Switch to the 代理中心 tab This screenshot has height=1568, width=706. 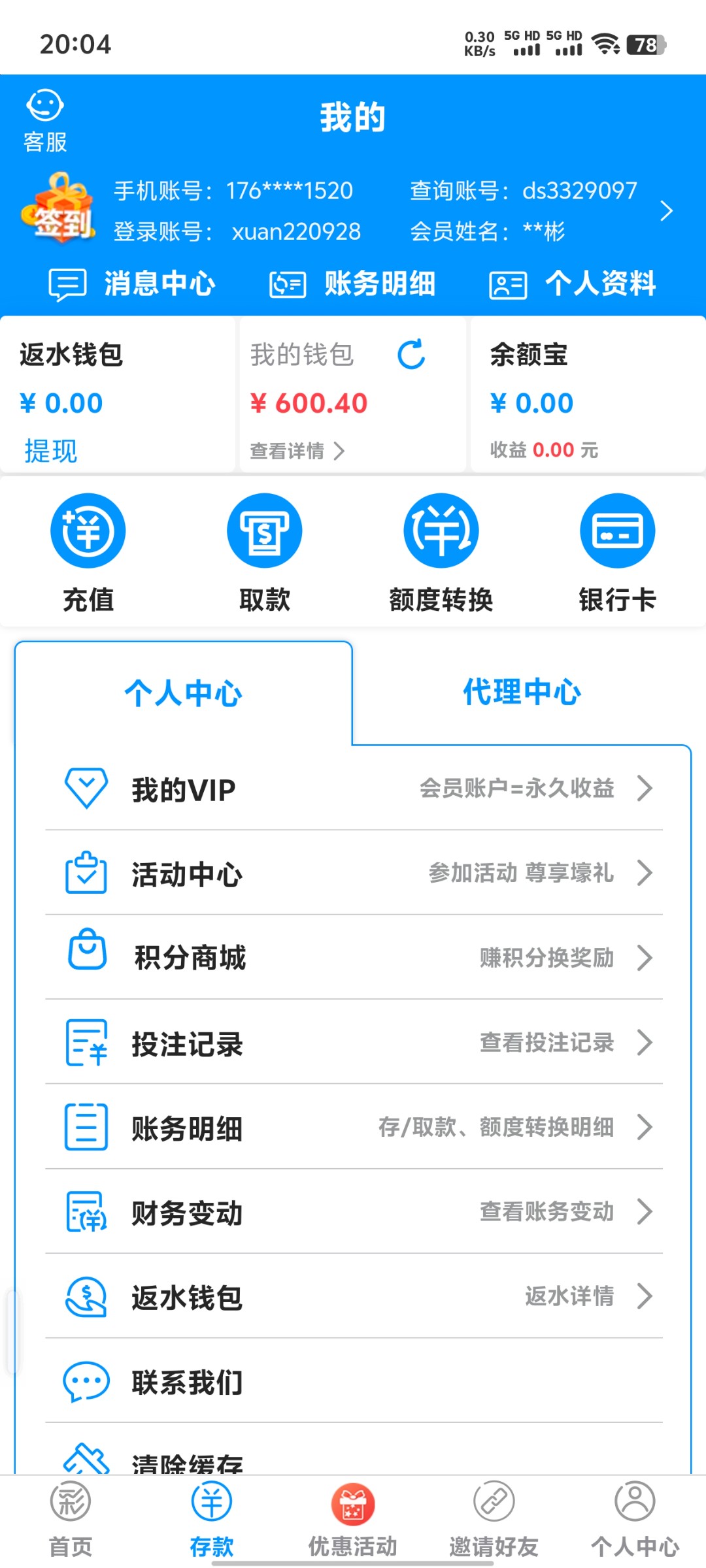[520, 694]
